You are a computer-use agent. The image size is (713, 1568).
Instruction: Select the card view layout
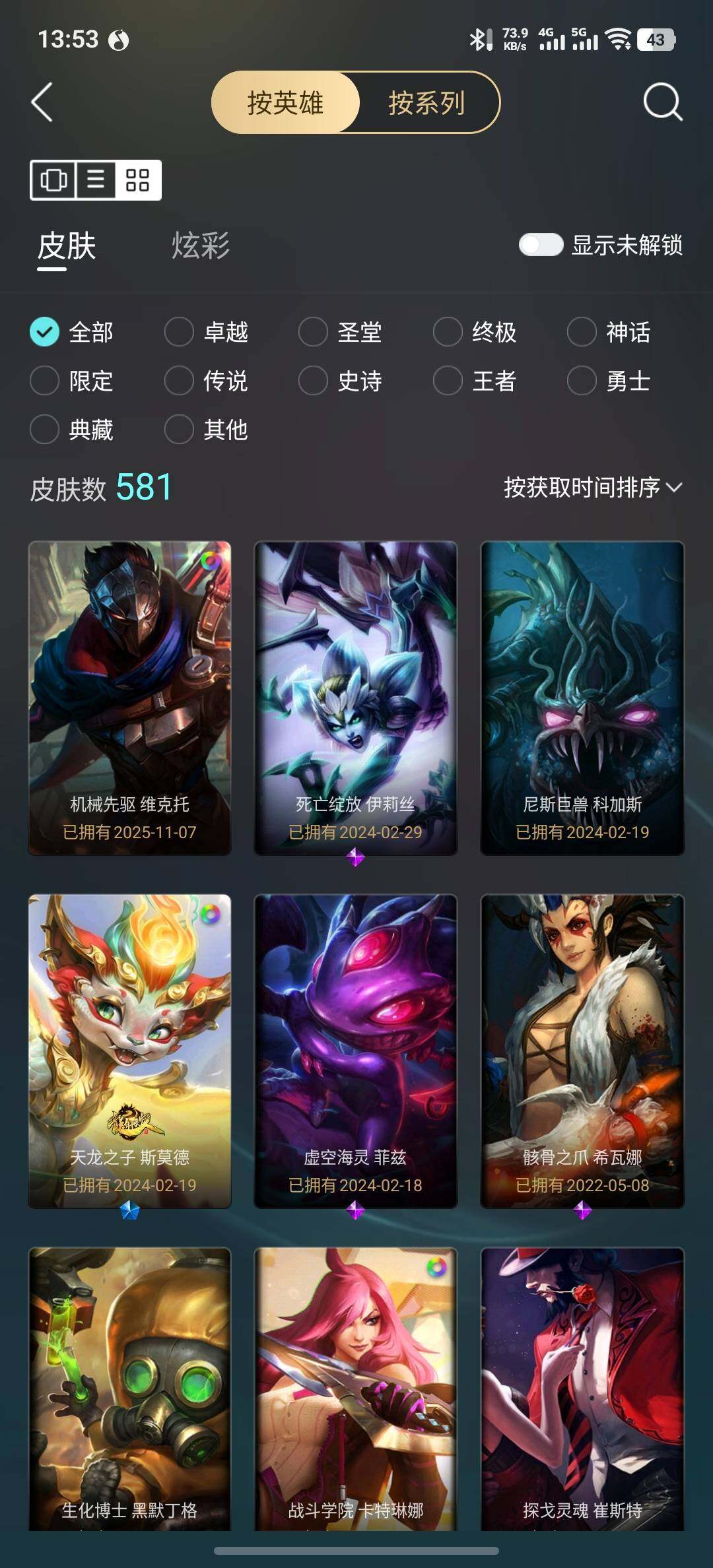[53, 180]
